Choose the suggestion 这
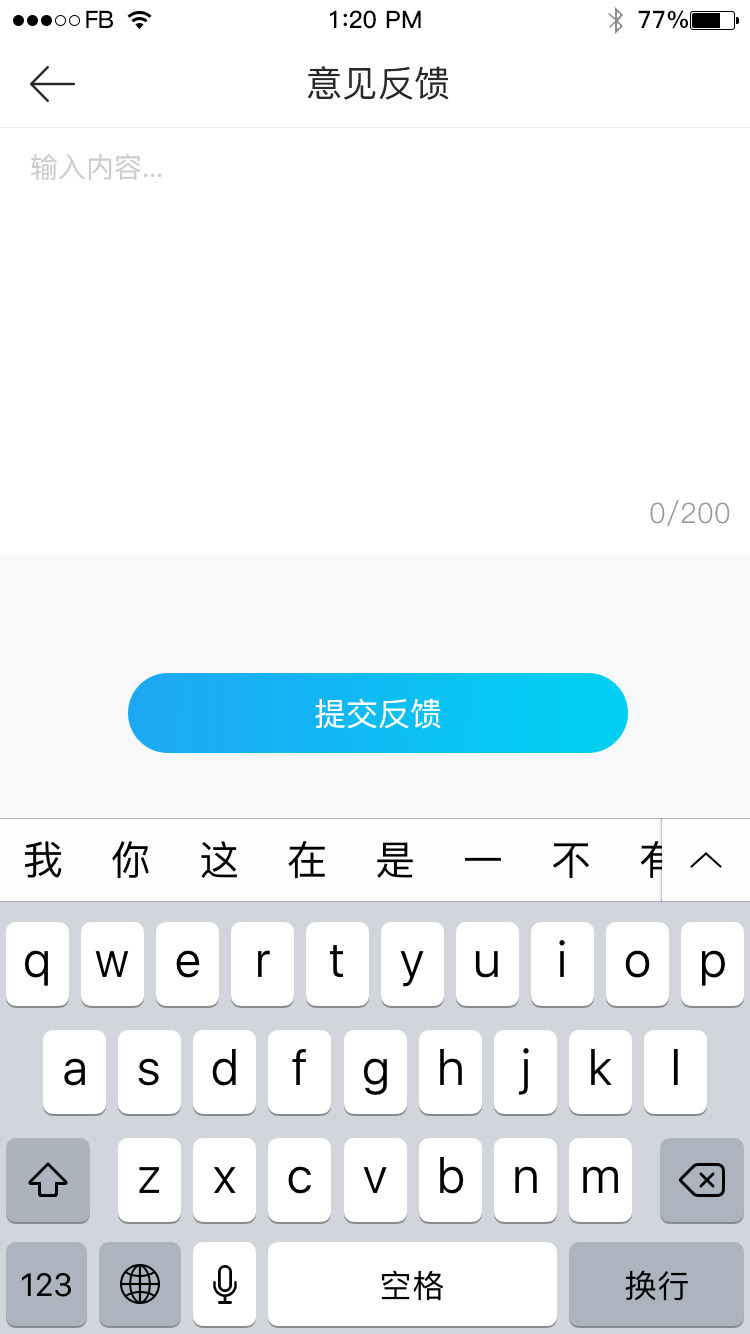750x1334 pixels. pyautogui.click(x=219, y=860)
